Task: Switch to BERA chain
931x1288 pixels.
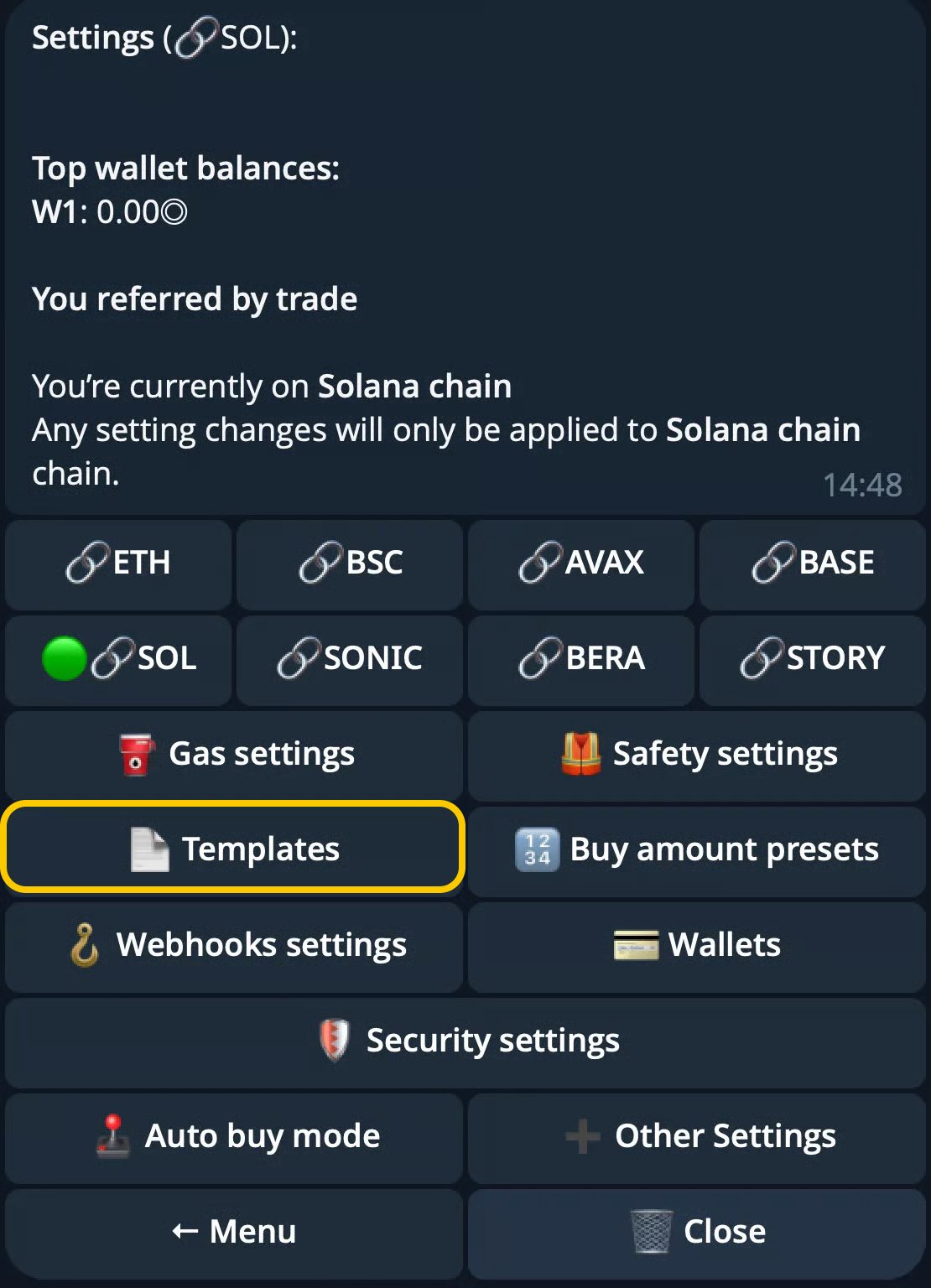Action: click(581, 659)
